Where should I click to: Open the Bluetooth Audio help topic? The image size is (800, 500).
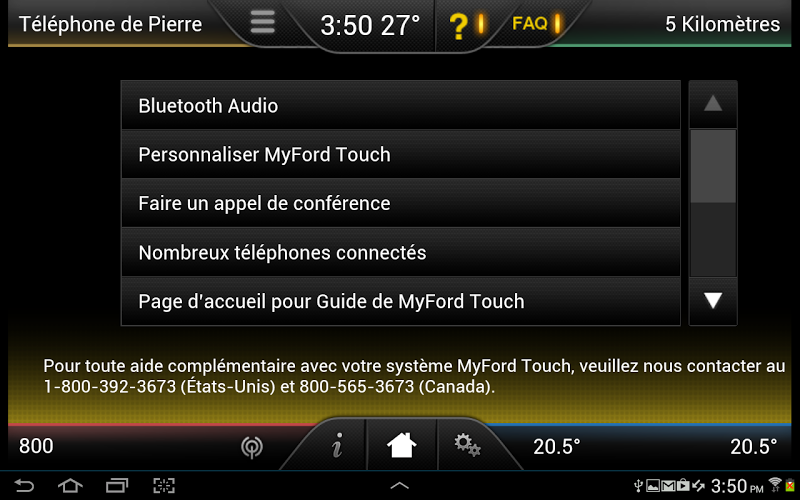tap(400, 105)
